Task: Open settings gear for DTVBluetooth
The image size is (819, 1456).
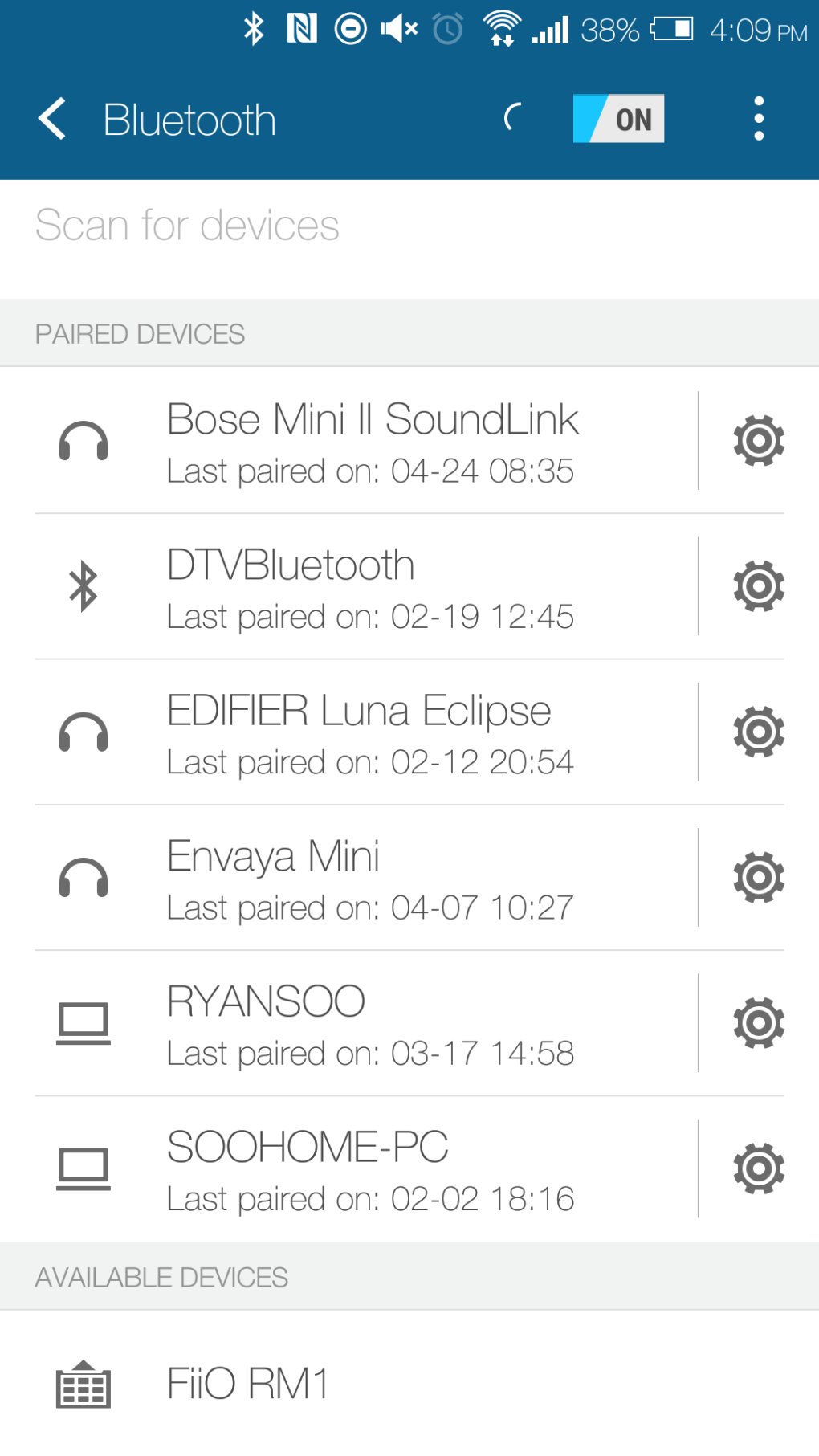Action: click(x=758, y=587)
